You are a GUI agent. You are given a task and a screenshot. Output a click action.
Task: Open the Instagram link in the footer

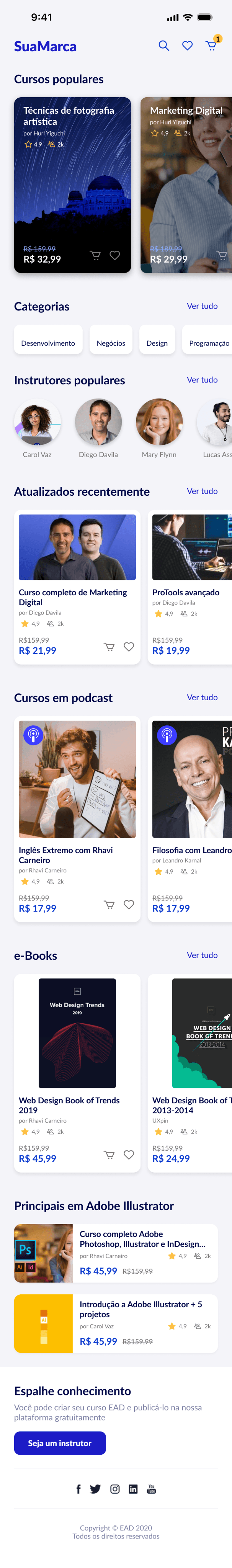coord(114,1489)
